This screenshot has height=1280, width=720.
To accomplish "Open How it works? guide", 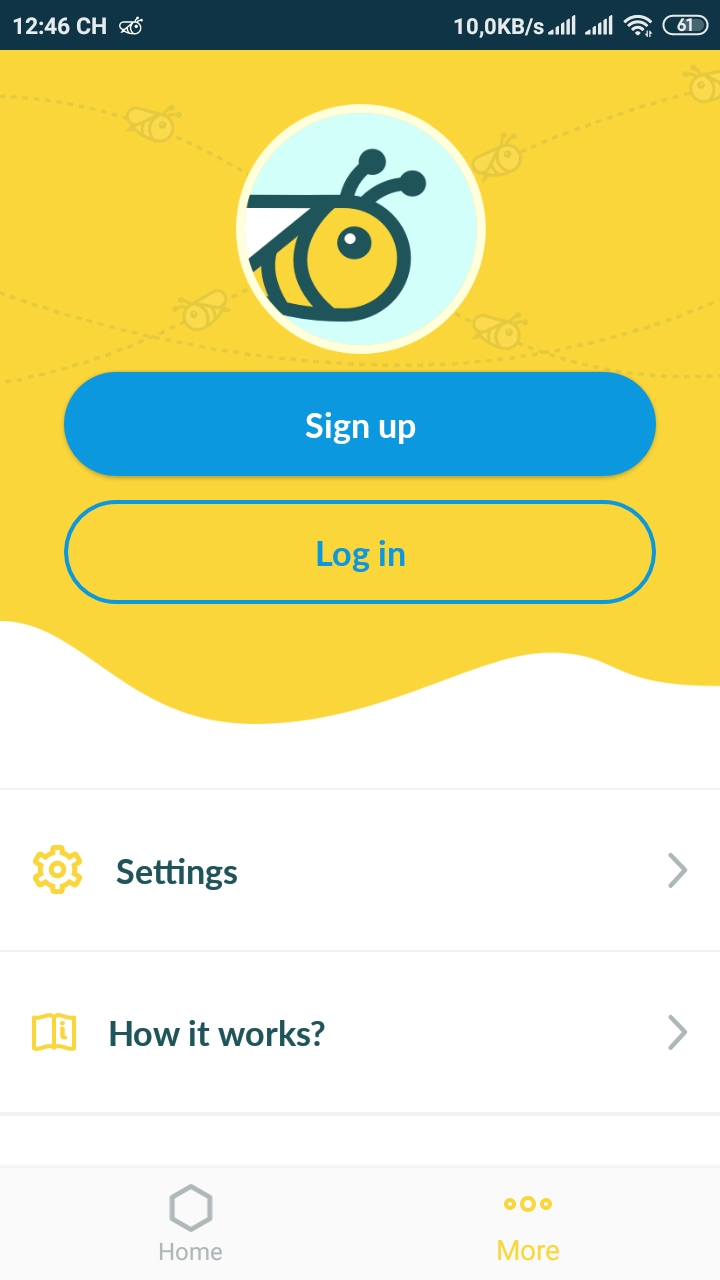I will coord(360,1033).
